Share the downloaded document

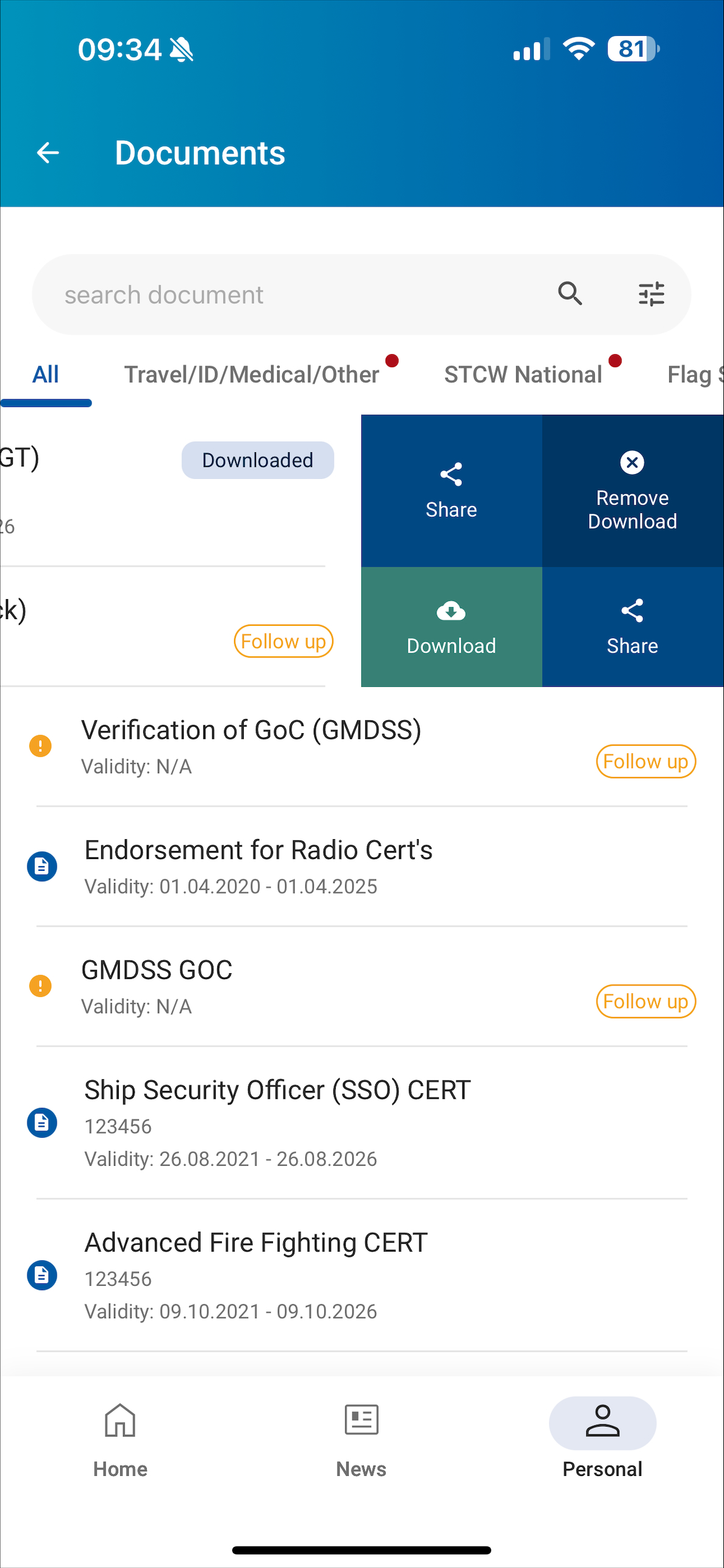[x=452, y=491]
